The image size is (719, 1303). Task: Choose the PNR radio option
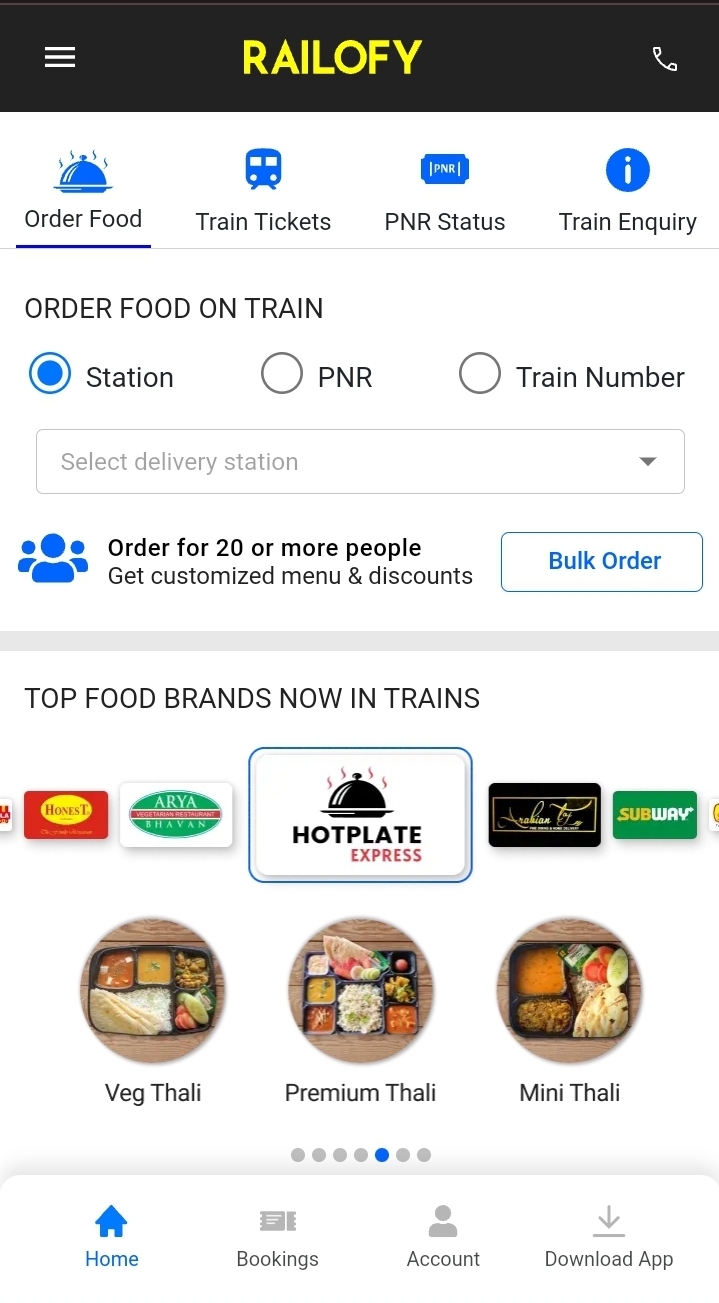click(282, 374)
